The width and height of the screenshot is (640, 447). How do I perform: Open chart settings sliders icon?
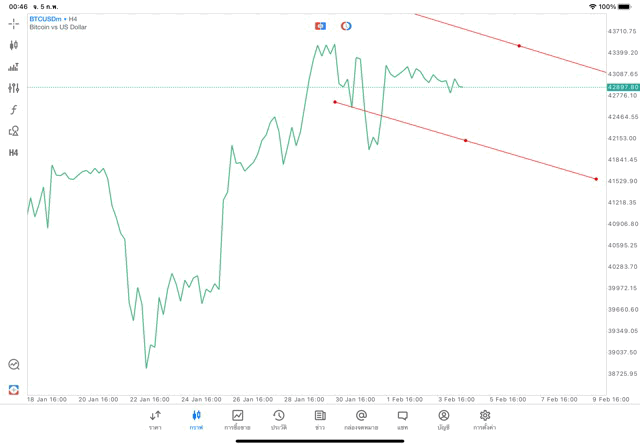14,88
